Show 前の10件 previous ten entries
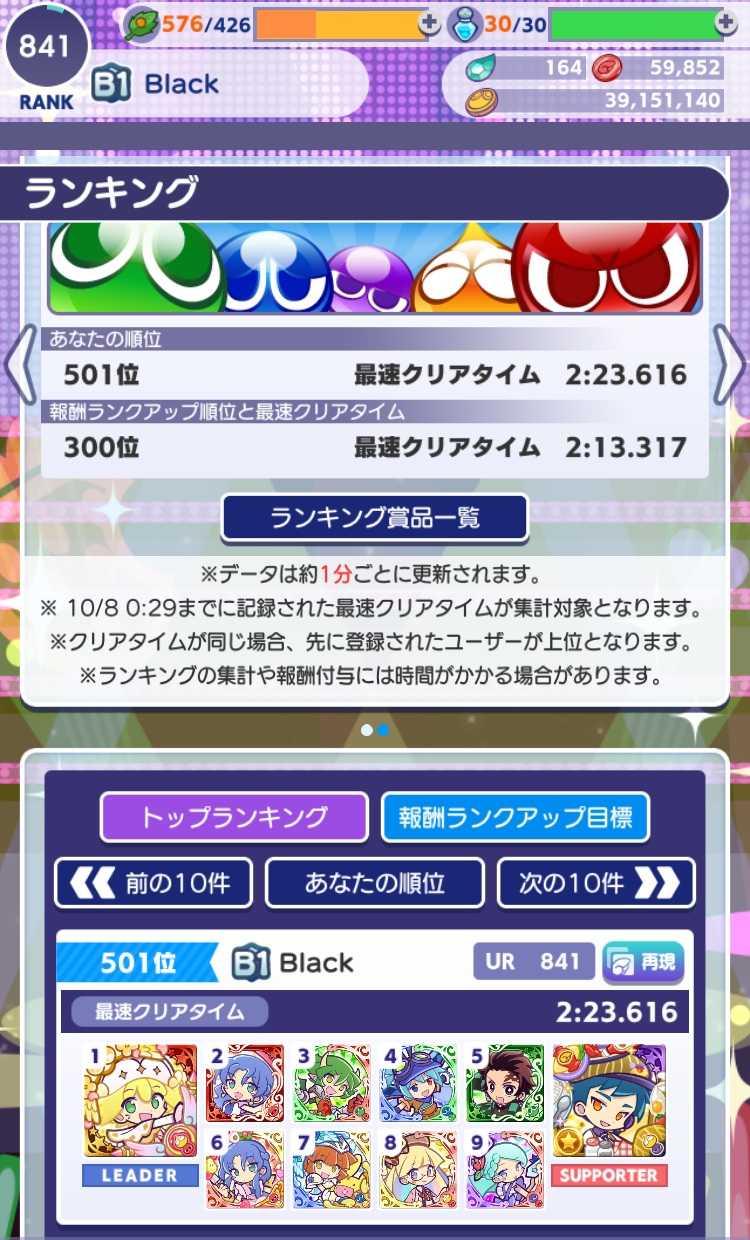The height and width of the screenshot is (1240, 750). (x=153, y=883)
